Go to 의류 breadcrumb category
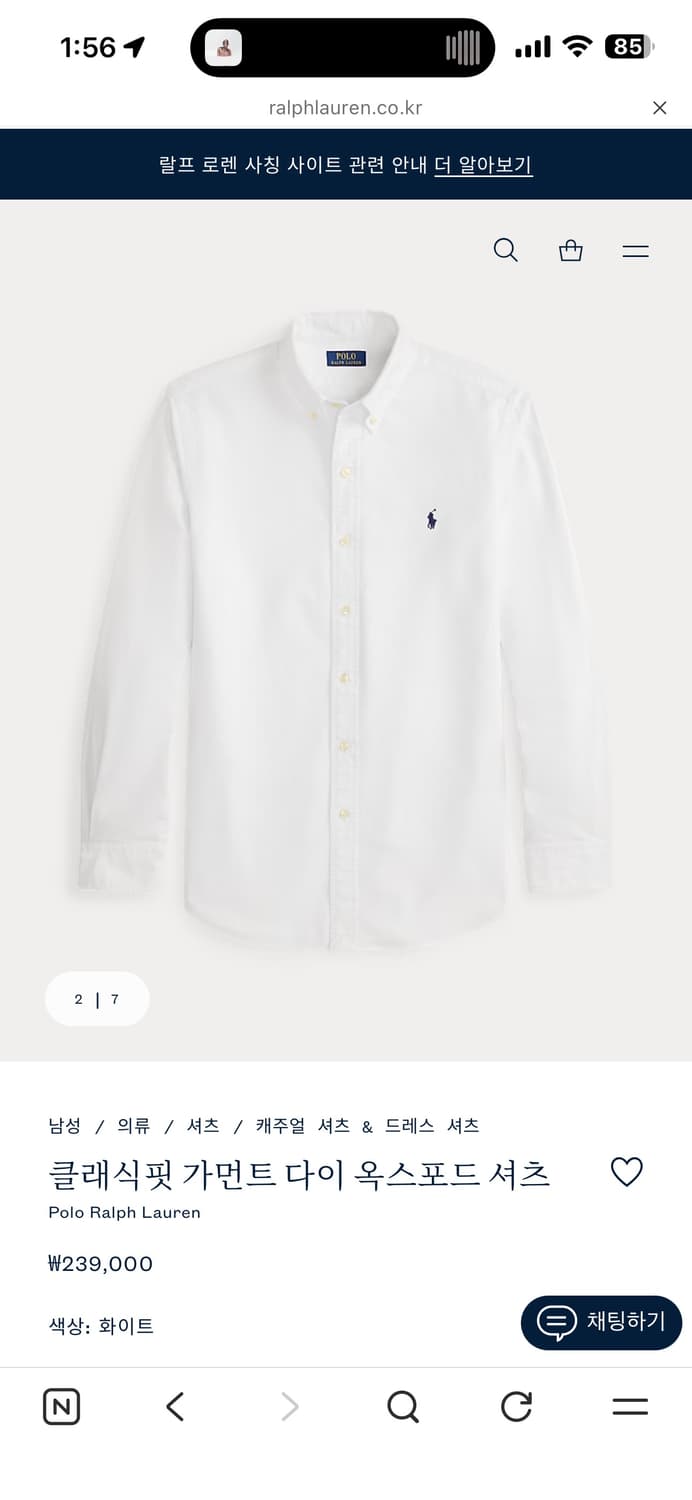Screen dimensions: 692x1500 point(134,1126)
